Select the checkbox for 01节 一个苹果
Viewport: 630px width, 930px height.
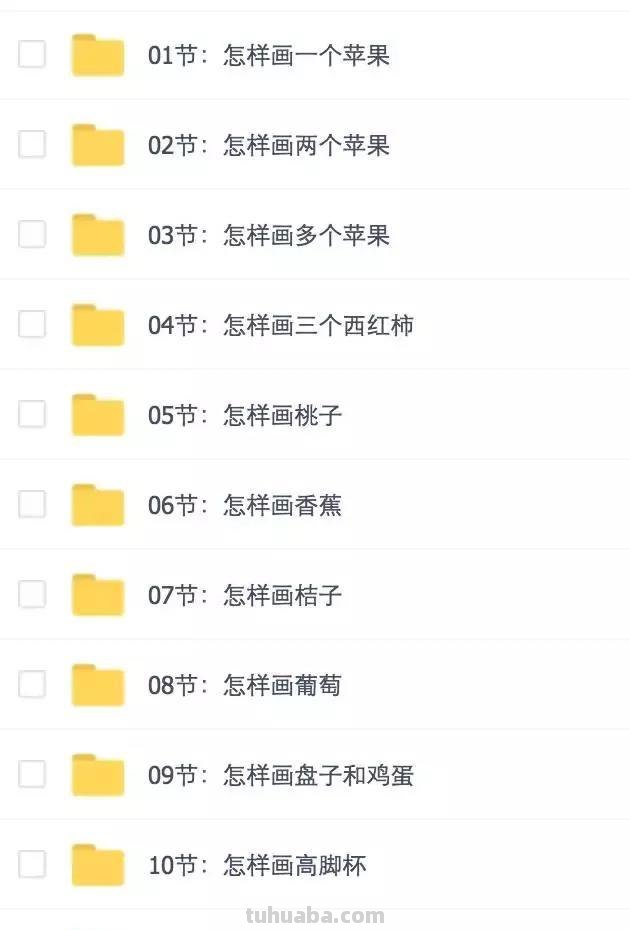pos(32,54)
